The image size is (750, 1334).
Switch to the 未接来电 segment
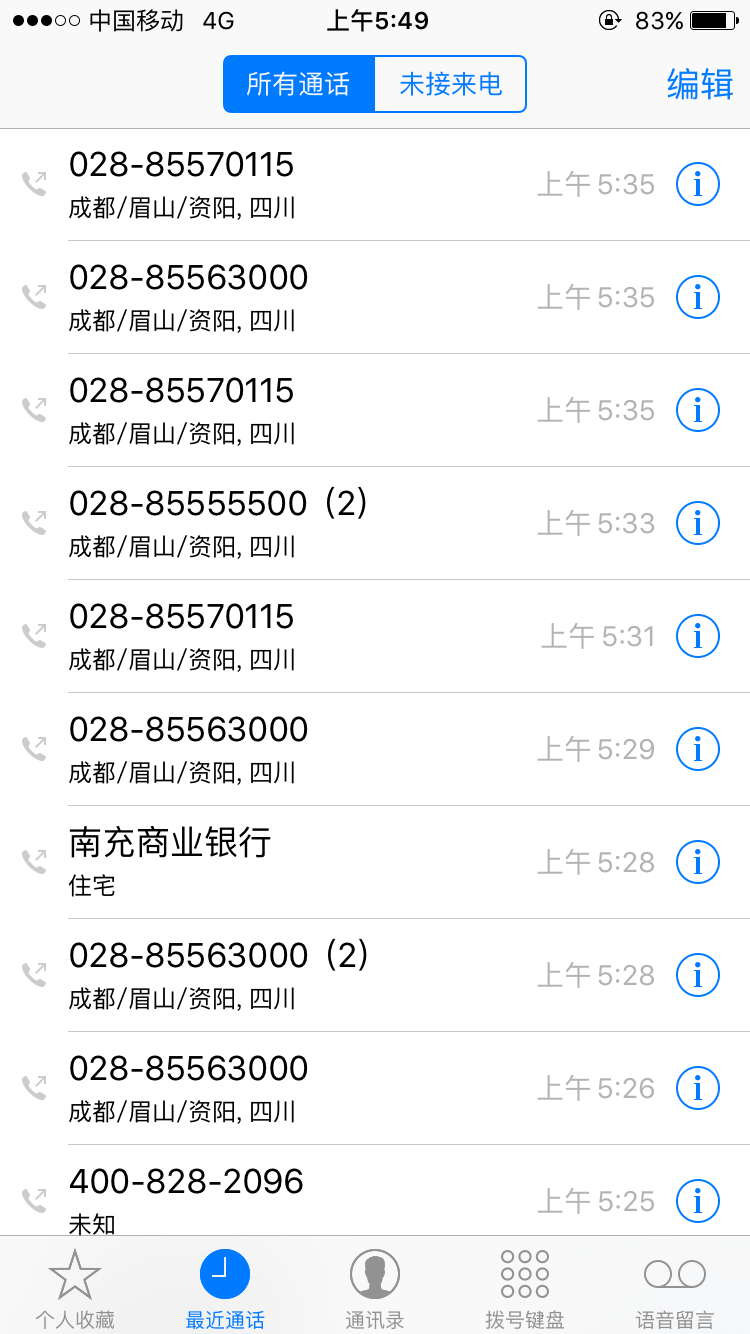coord(450,84)
